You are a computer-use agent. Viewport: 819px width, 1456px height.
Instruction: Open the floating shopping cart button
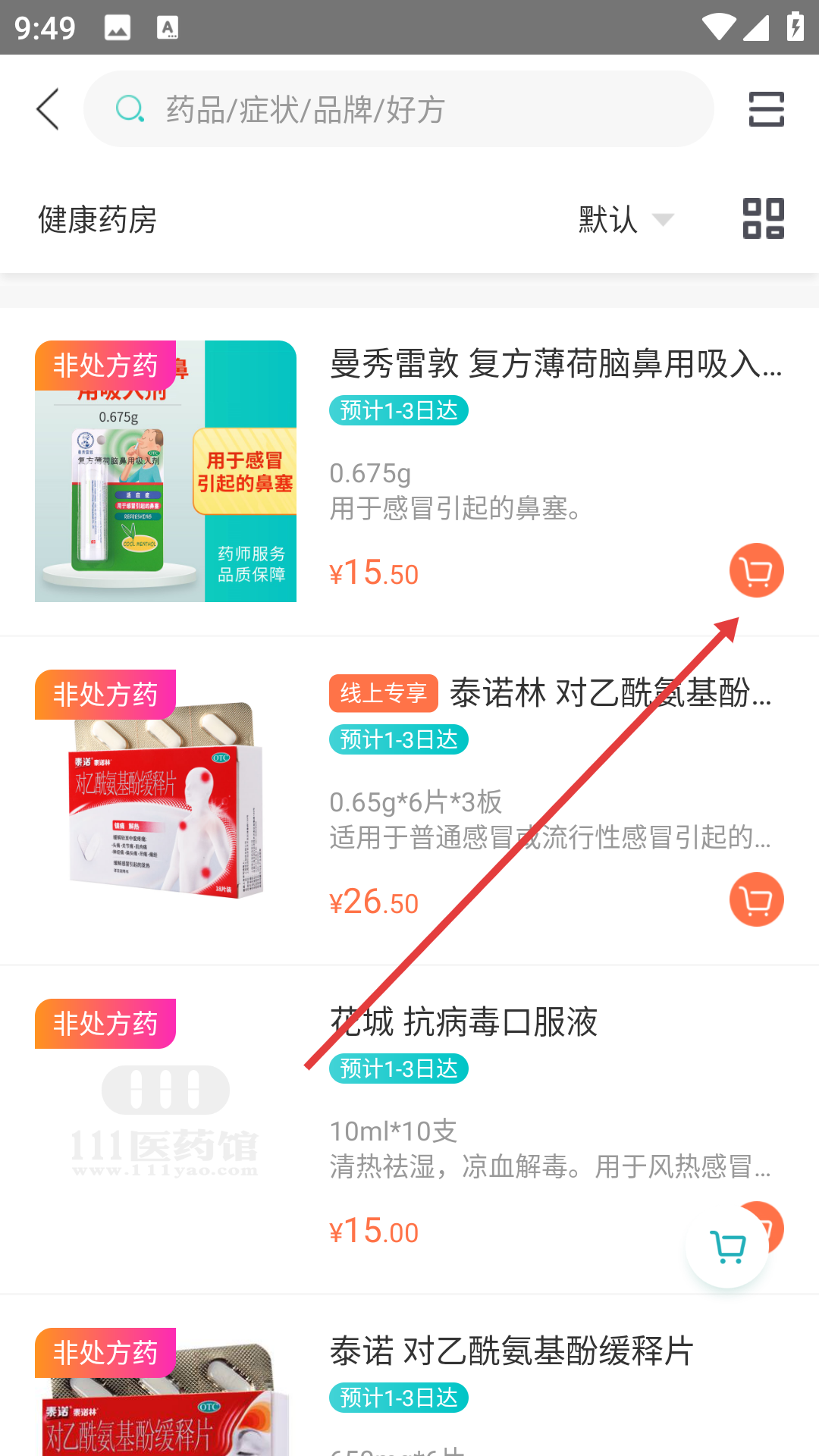[x=727, y=1247]
